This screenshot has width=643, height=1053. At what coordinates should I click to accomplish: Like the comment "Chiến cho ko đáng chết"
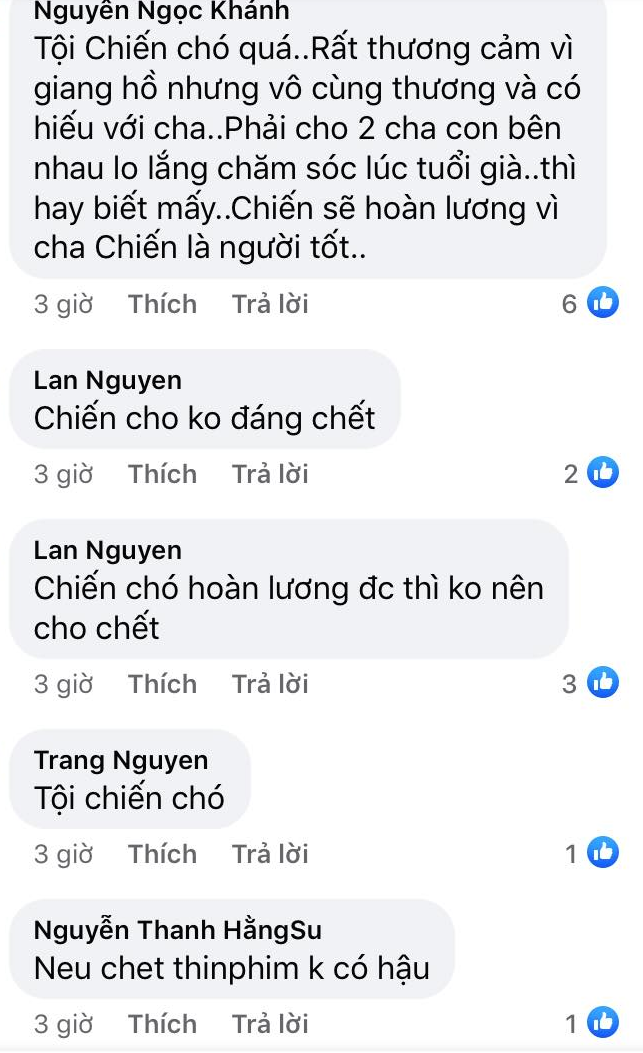click(x=162, y=474)
